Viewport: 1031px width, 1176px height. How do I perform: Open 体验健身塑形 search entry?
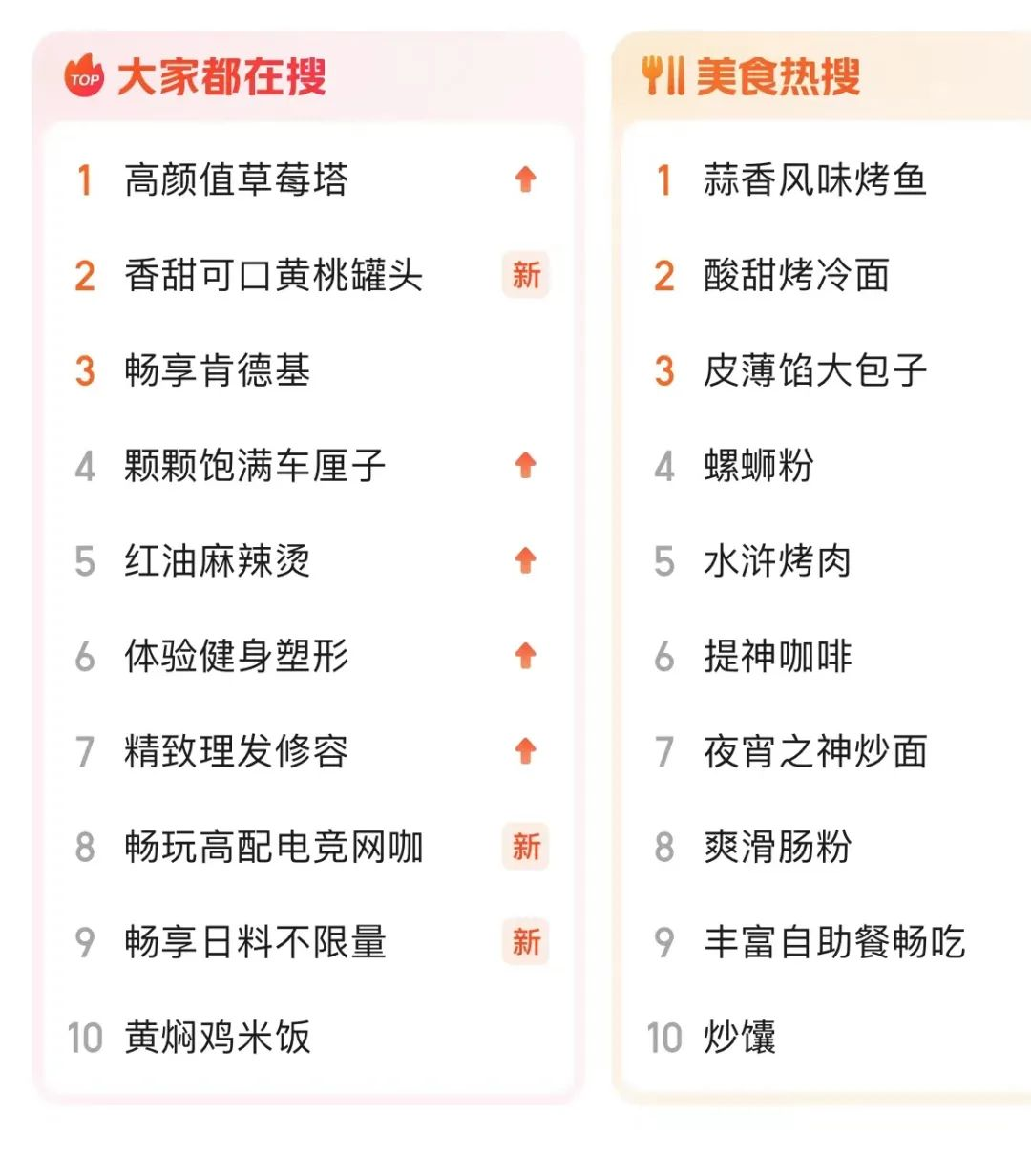(236, 657)
